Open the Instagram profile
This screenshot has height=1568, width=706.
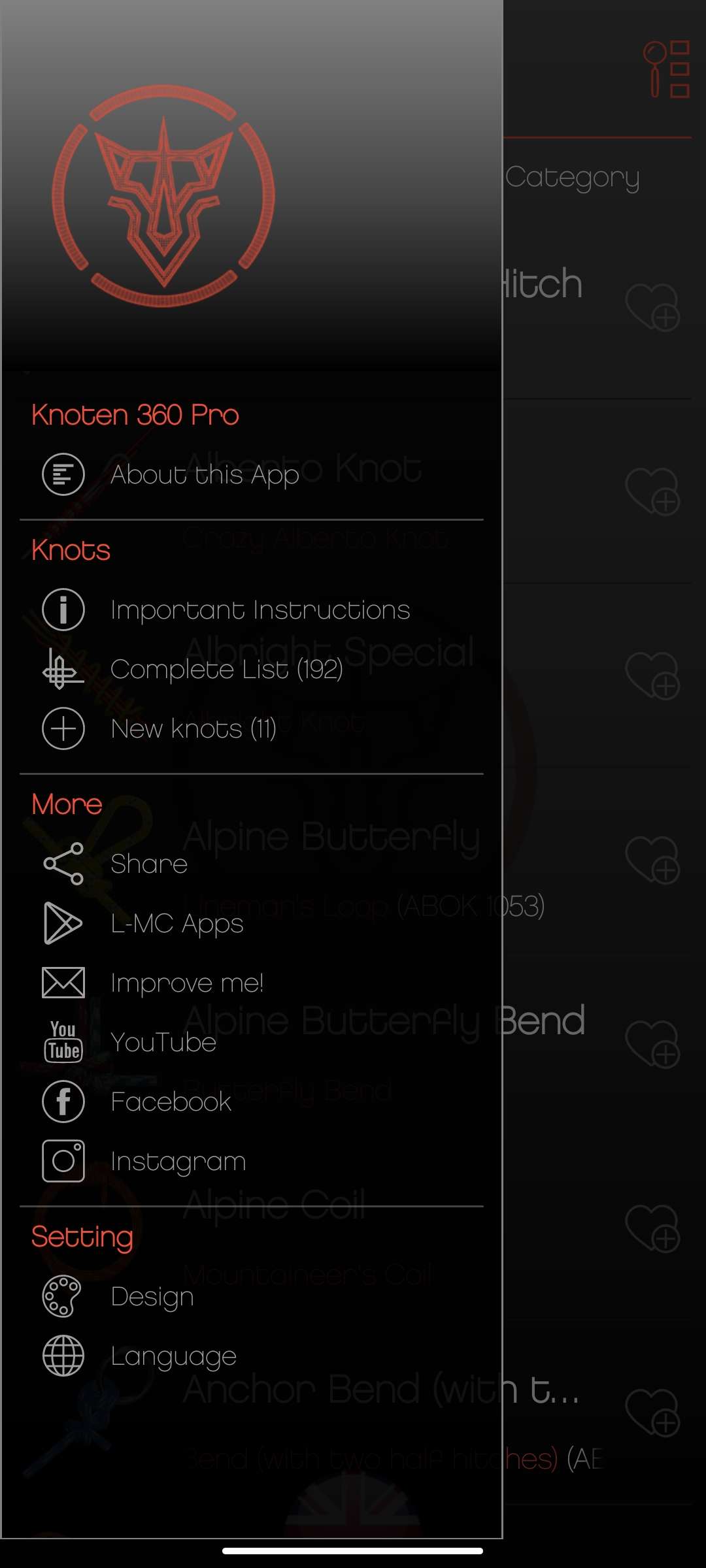point(178,1161)
